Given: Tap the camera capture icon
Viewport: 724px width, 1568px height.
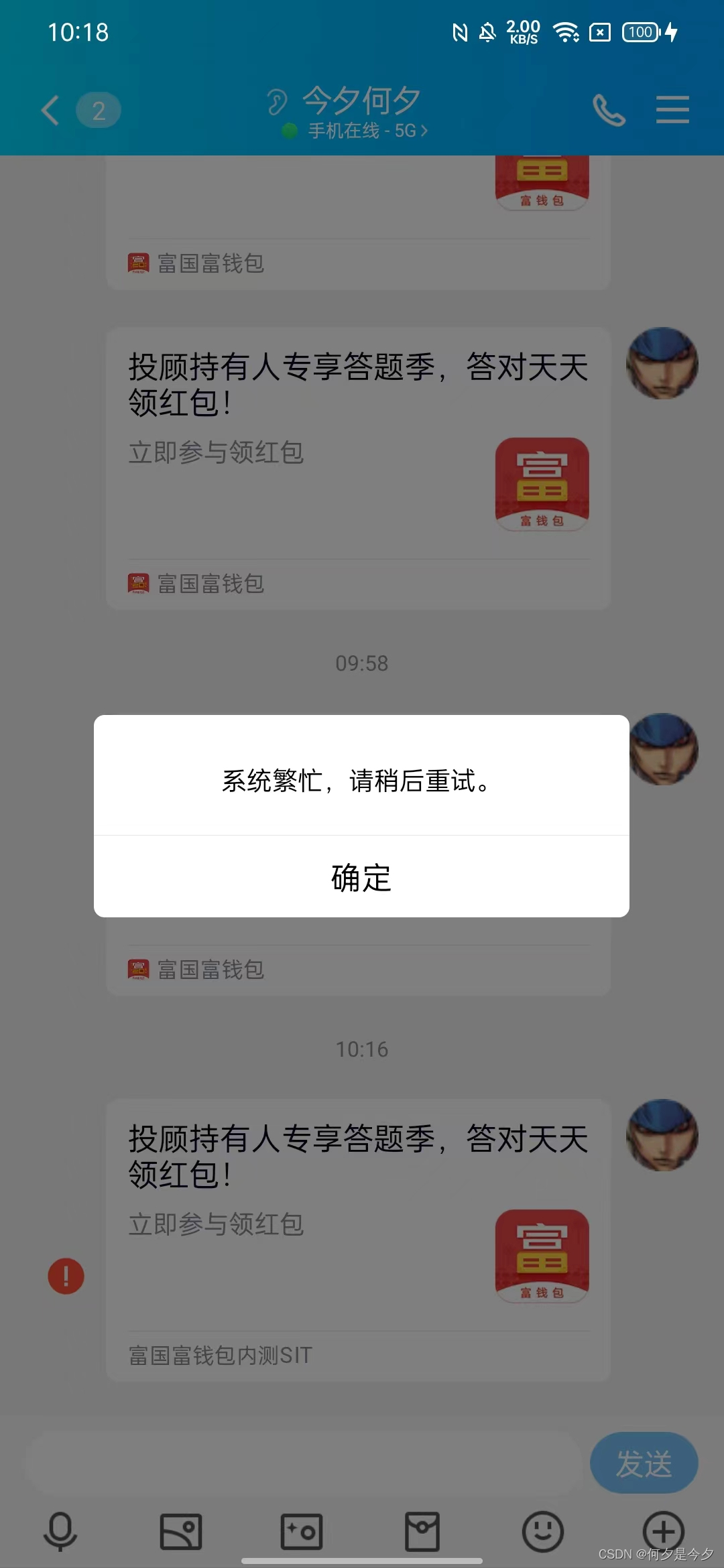Looking at the screenshot, I should click(x=300, y=1531).
